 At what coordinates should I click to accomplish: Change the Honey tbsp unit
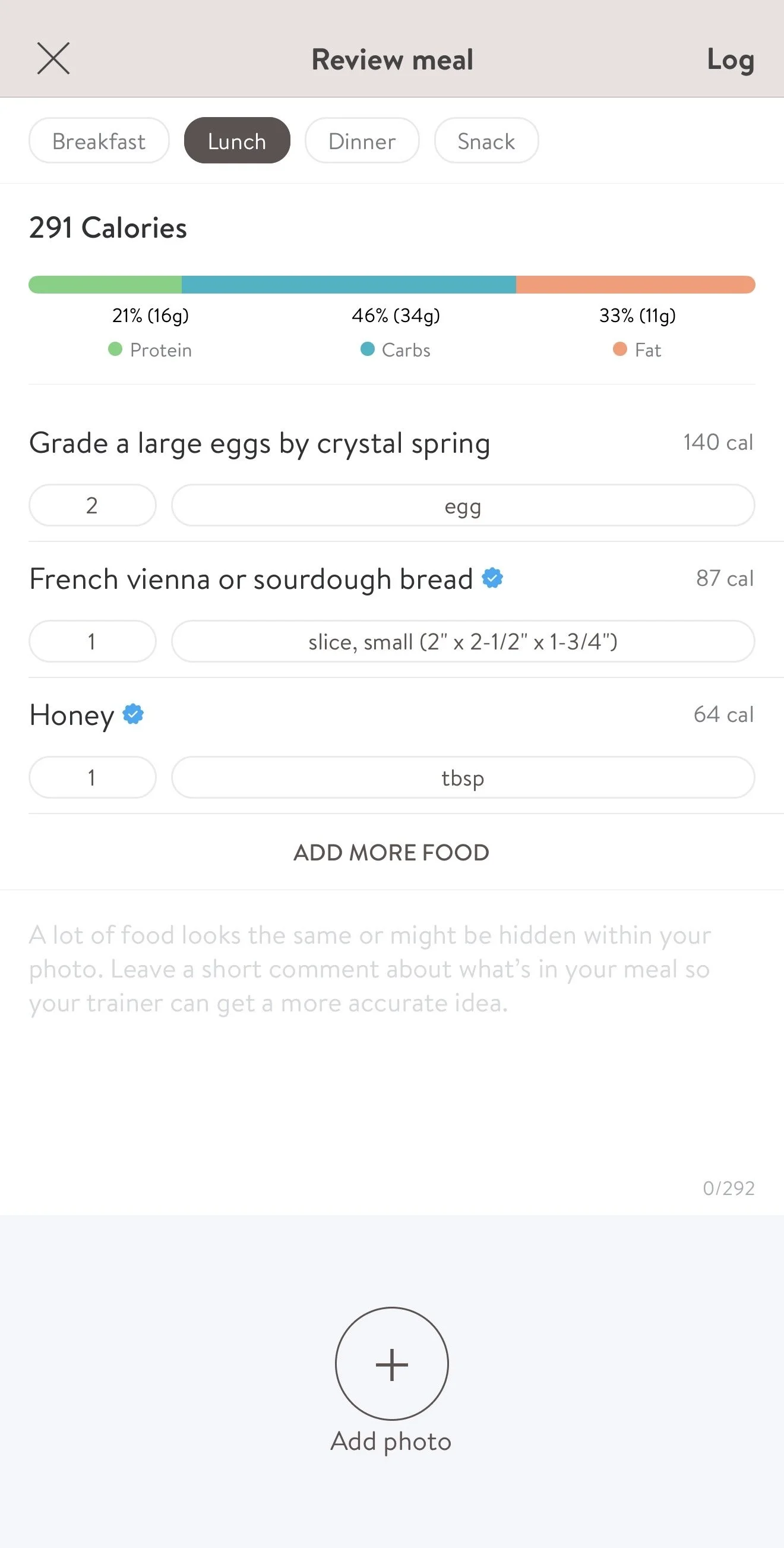click(x=463, y=777)
